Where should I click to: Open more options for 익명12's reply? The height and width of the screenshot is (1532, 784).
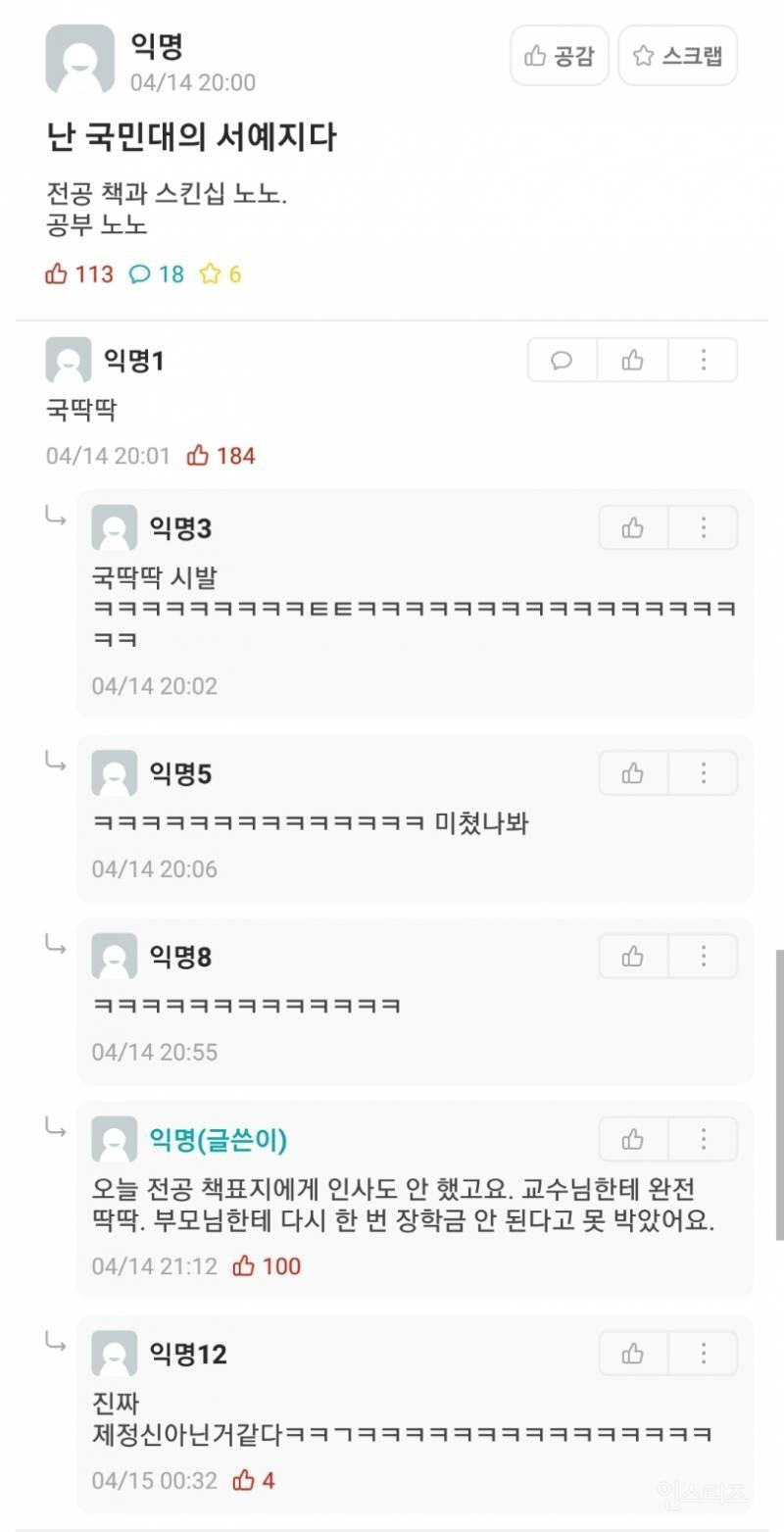pyautogui.click(x=703, y=1355)
